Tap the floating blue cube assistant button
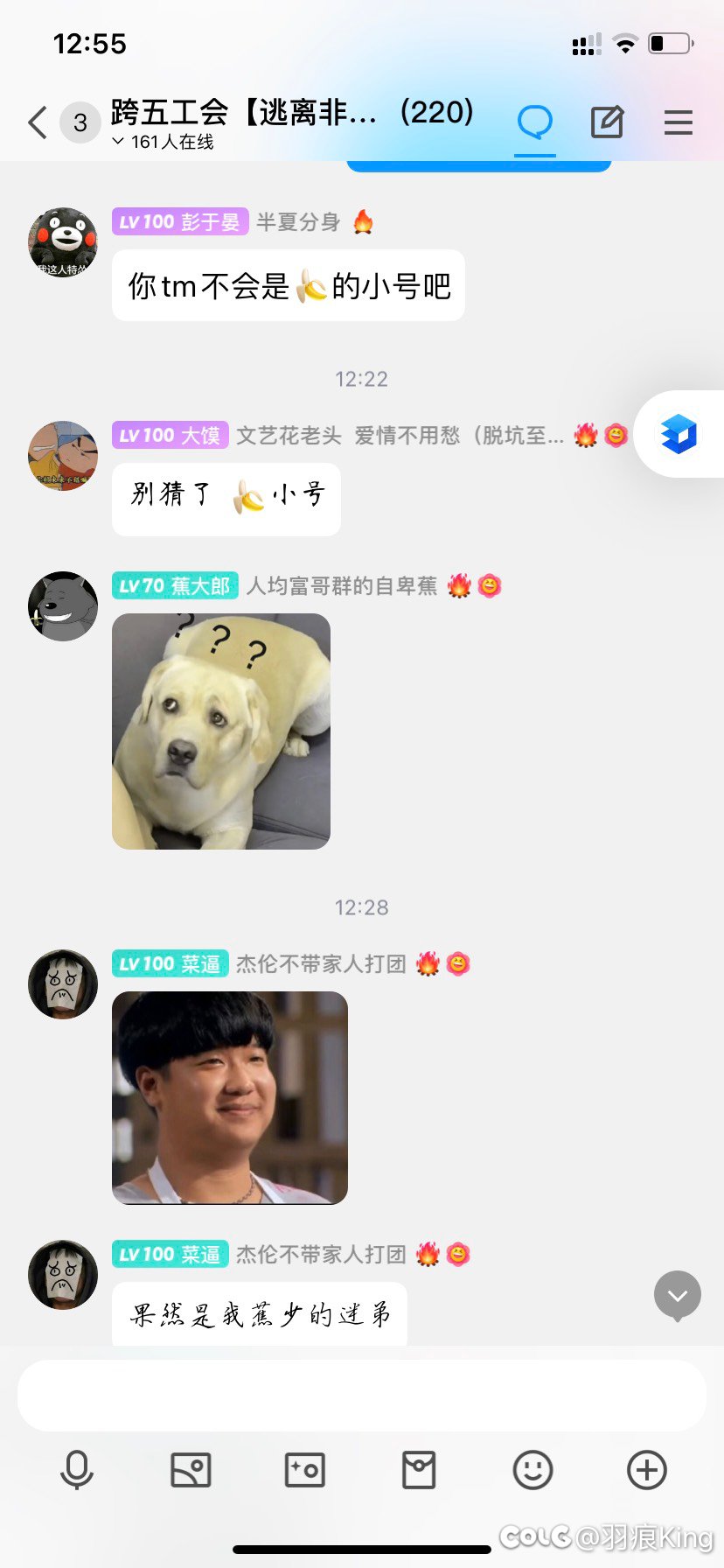 coord(679,434)
